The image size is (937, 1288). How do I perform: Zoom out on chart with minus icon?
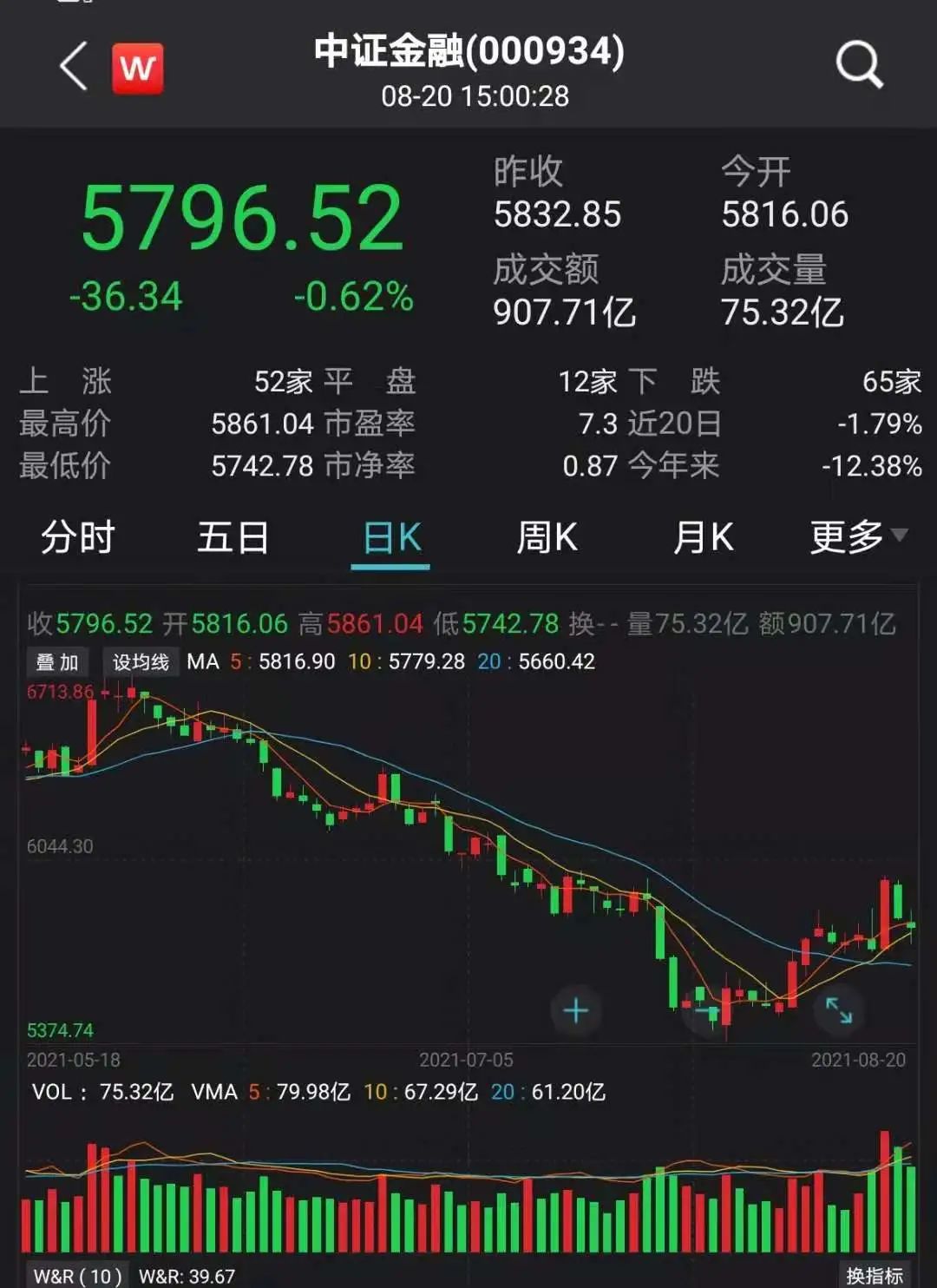[x=706, y=1010]
